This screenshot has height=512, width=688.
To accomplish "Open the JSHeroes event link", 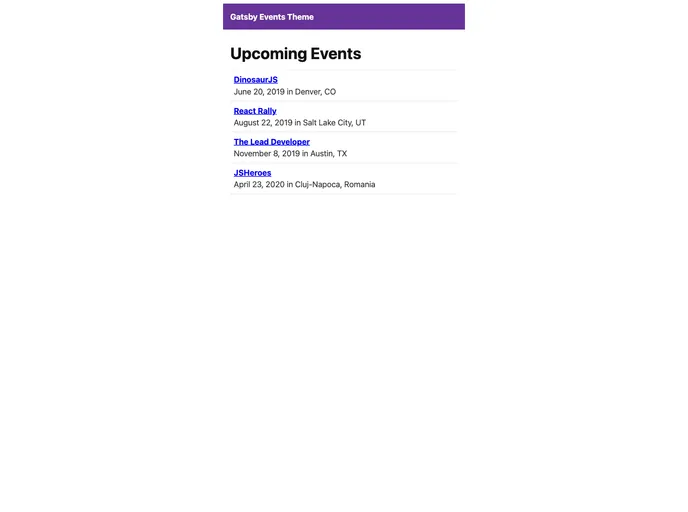I will (252, 173).
